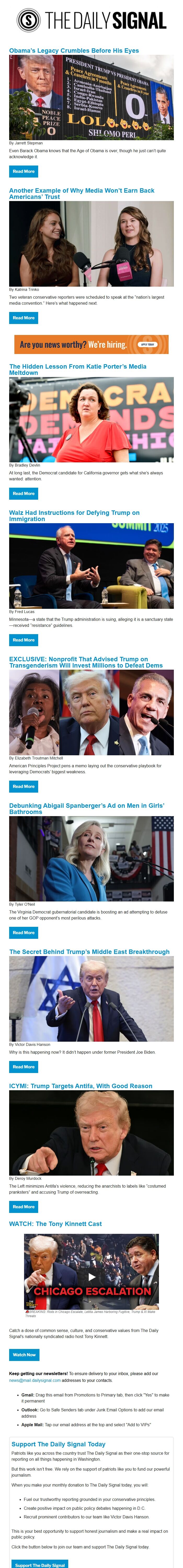Image resolution: width=183 pixels, height=1568 pixels.
Task: Tap the We're hiring Apply Today banner
Action: click(x=92, y=345)
